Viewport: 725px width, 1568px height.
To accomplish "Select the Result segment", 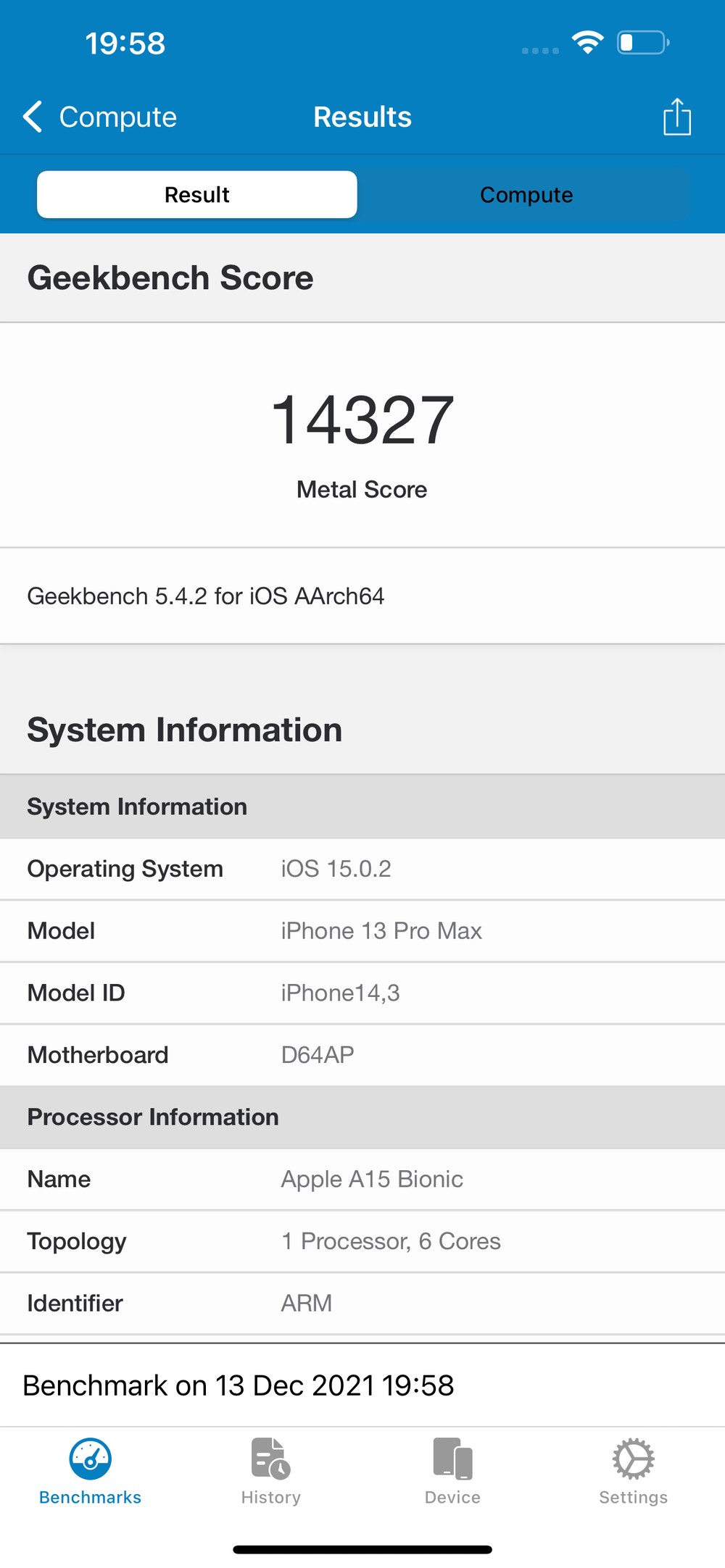I will 196,194.
